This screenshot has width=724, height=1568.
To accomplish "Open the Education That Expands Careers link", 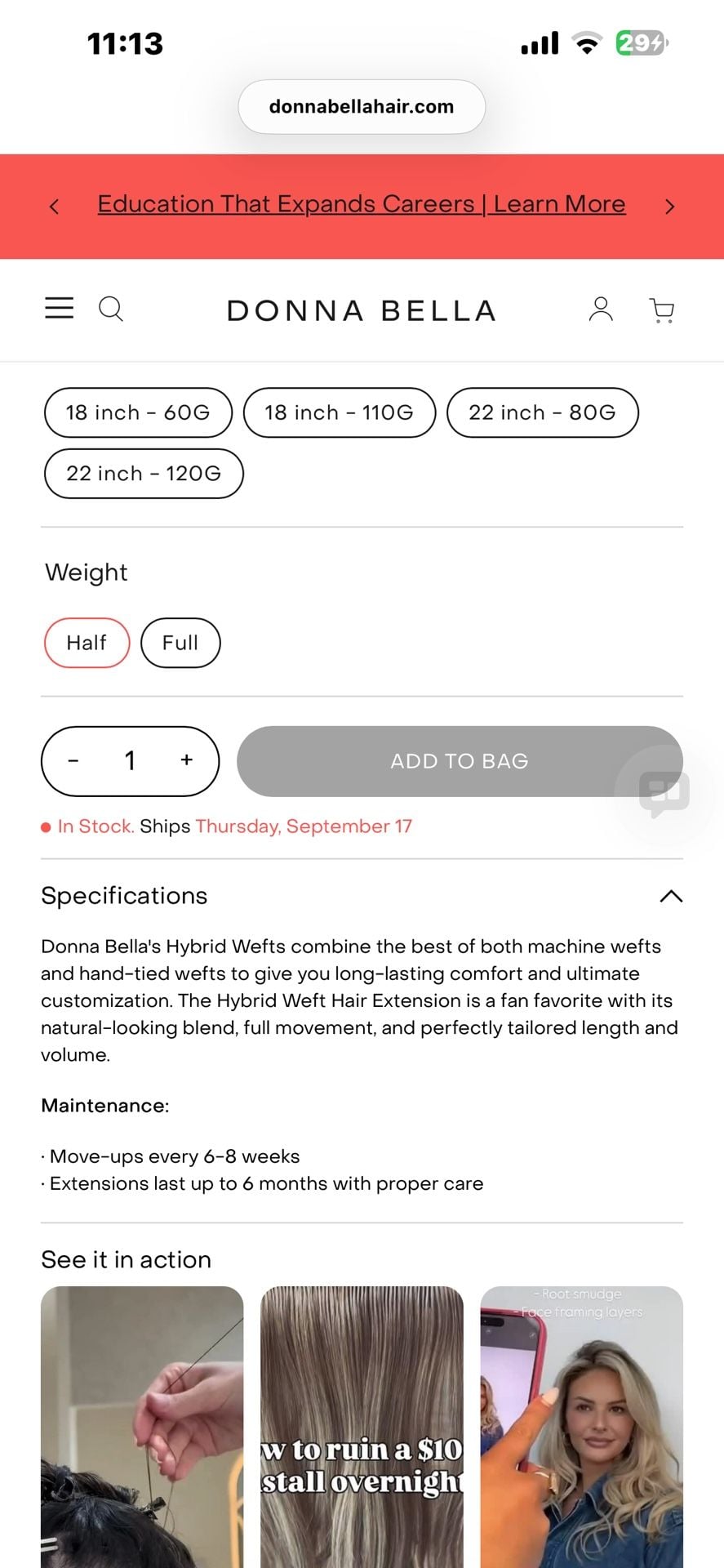I will 362,204.
